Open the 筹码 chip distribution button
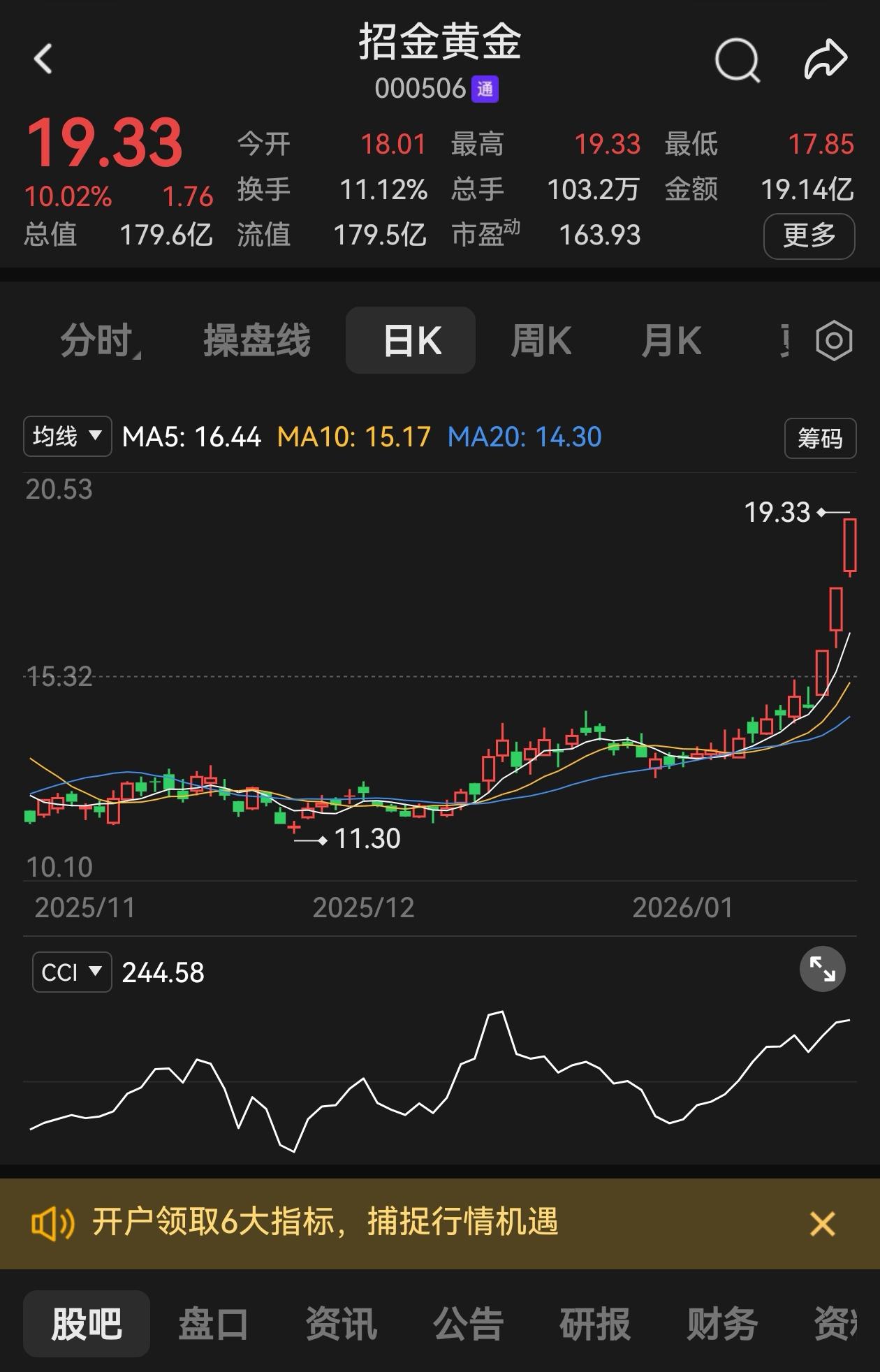 pyautogui.click(x=820, y=439)
